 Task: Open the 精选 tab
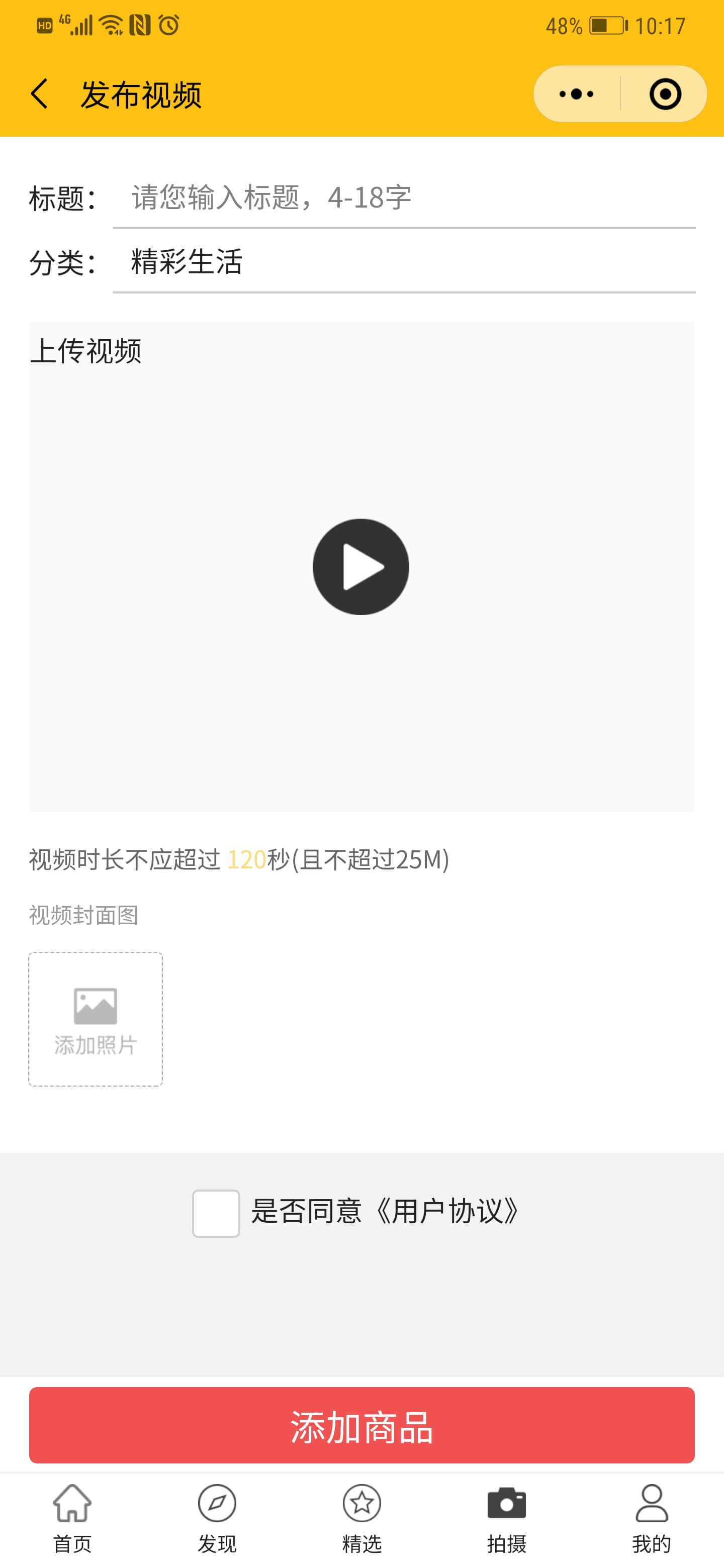(361, 1518)
